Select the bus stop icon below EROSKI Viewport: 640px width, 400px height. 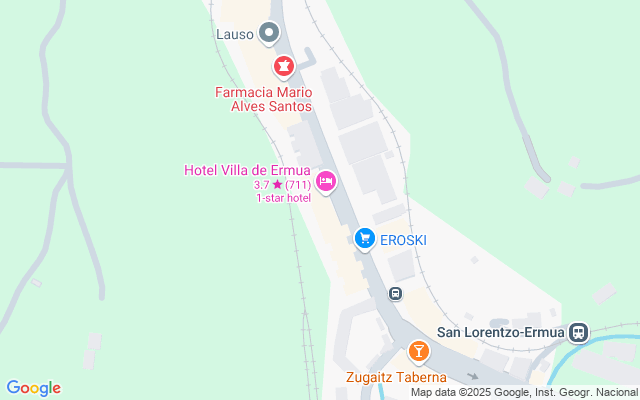coord(396,294)
